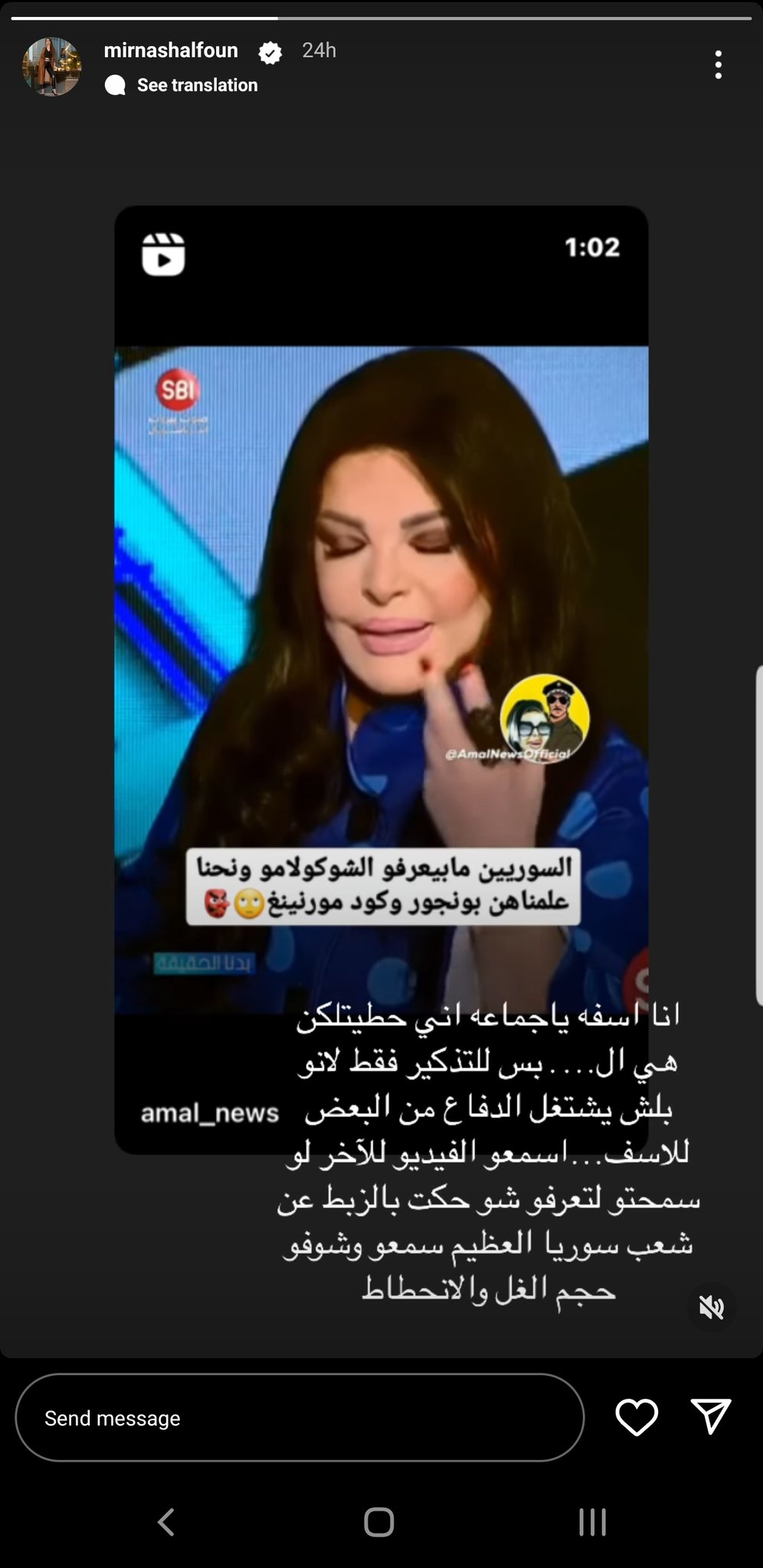The image size is (763, 1568).
Task: Open mirnashalfoun's profile picture
Action: pyautogui.click(x=52, y=67)
